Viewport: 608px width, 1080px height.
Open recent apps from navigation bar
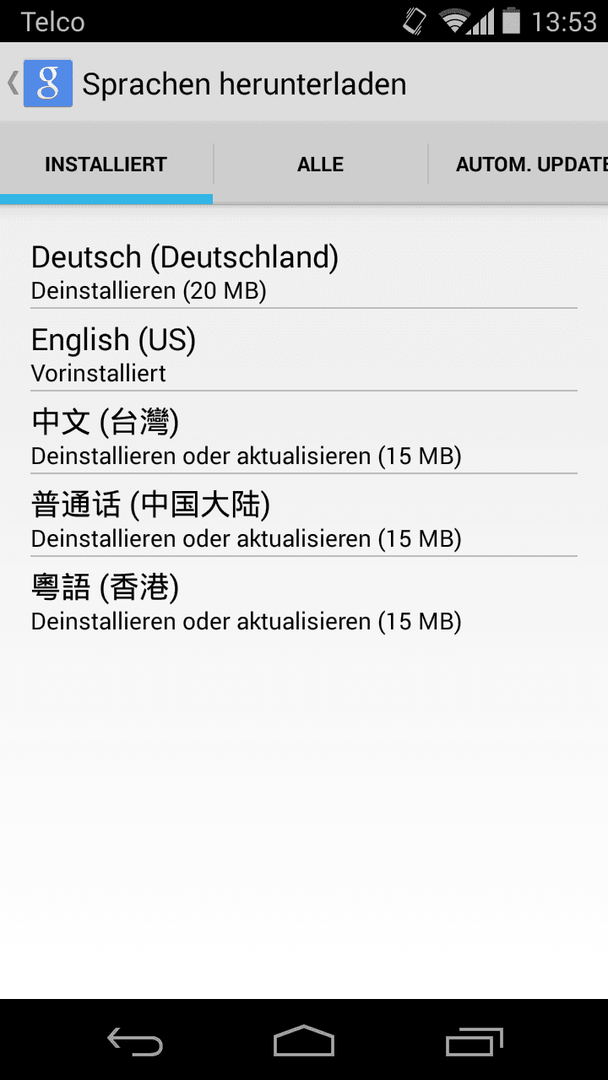pos(474,1041)
